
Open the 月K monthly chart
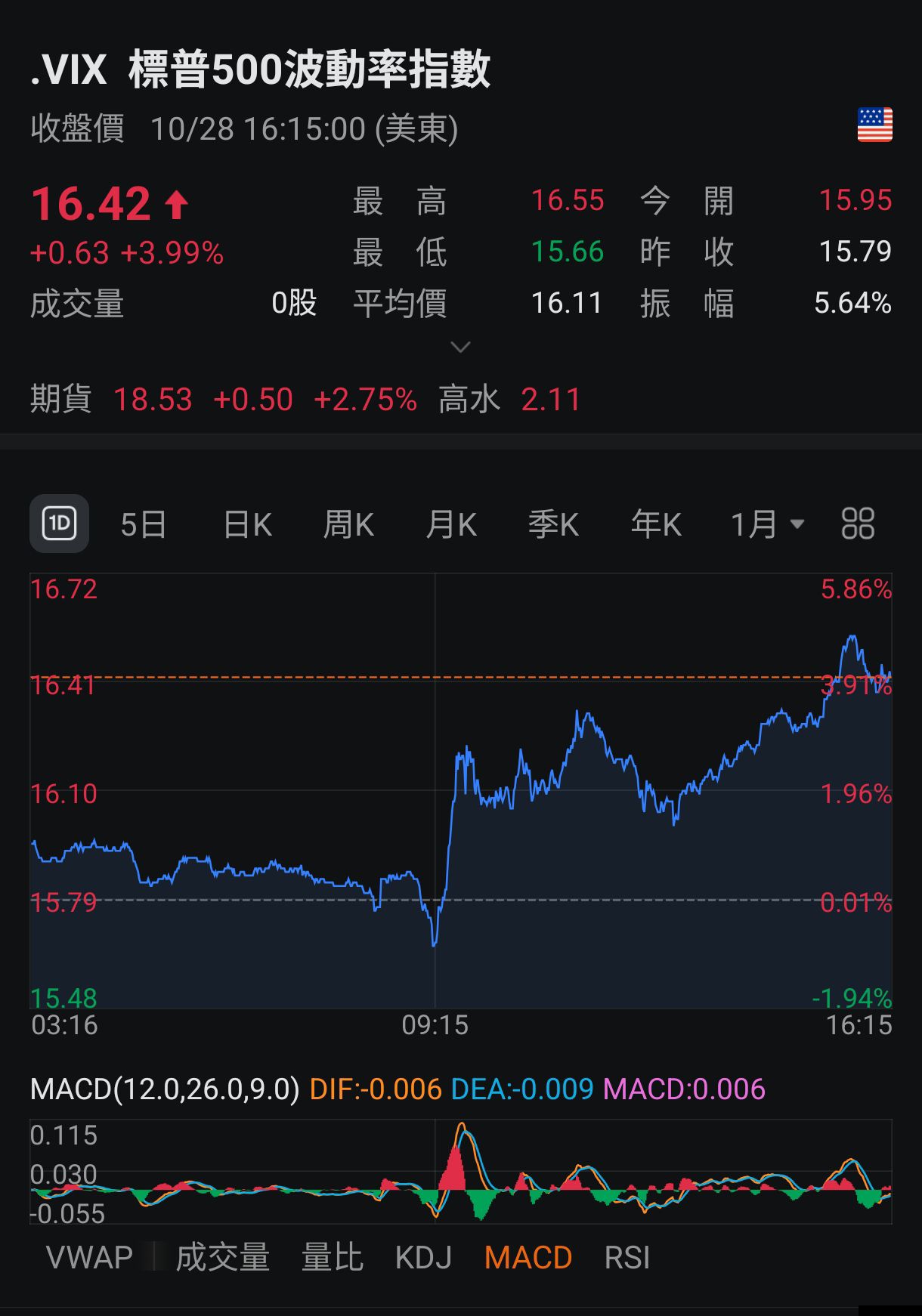451,524
